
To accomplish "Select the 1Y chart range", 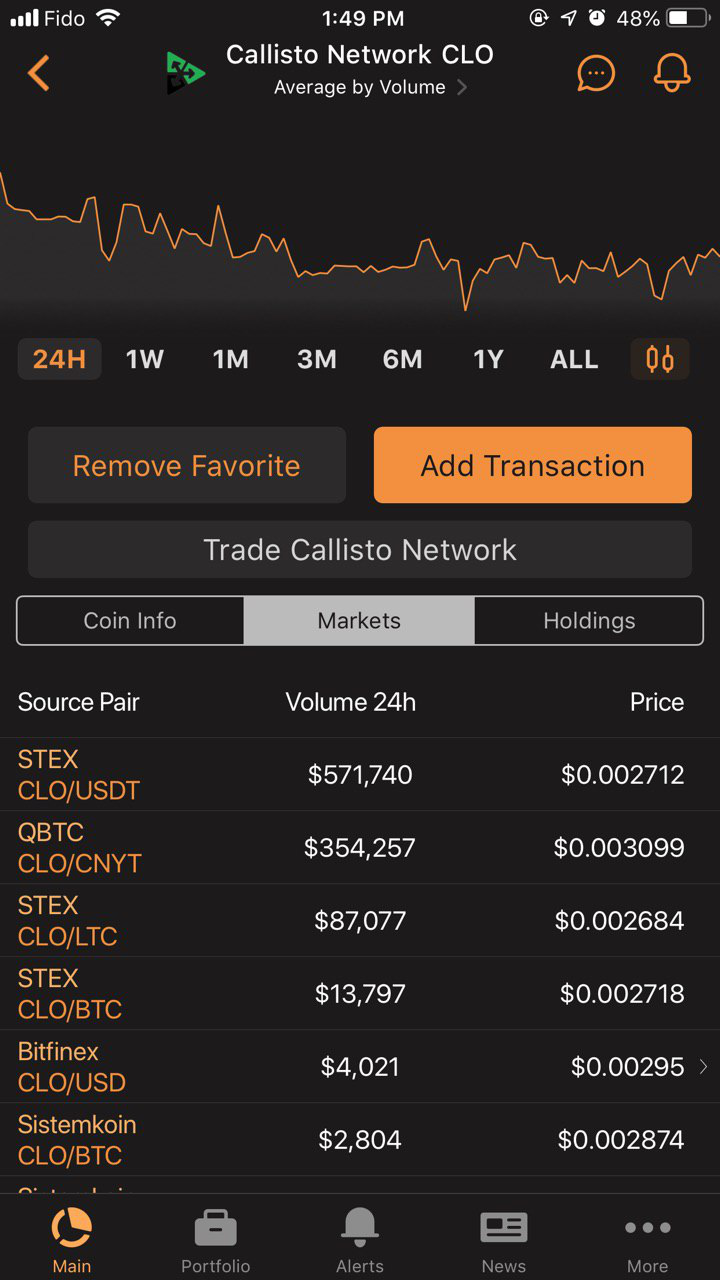I will (488, 360).
